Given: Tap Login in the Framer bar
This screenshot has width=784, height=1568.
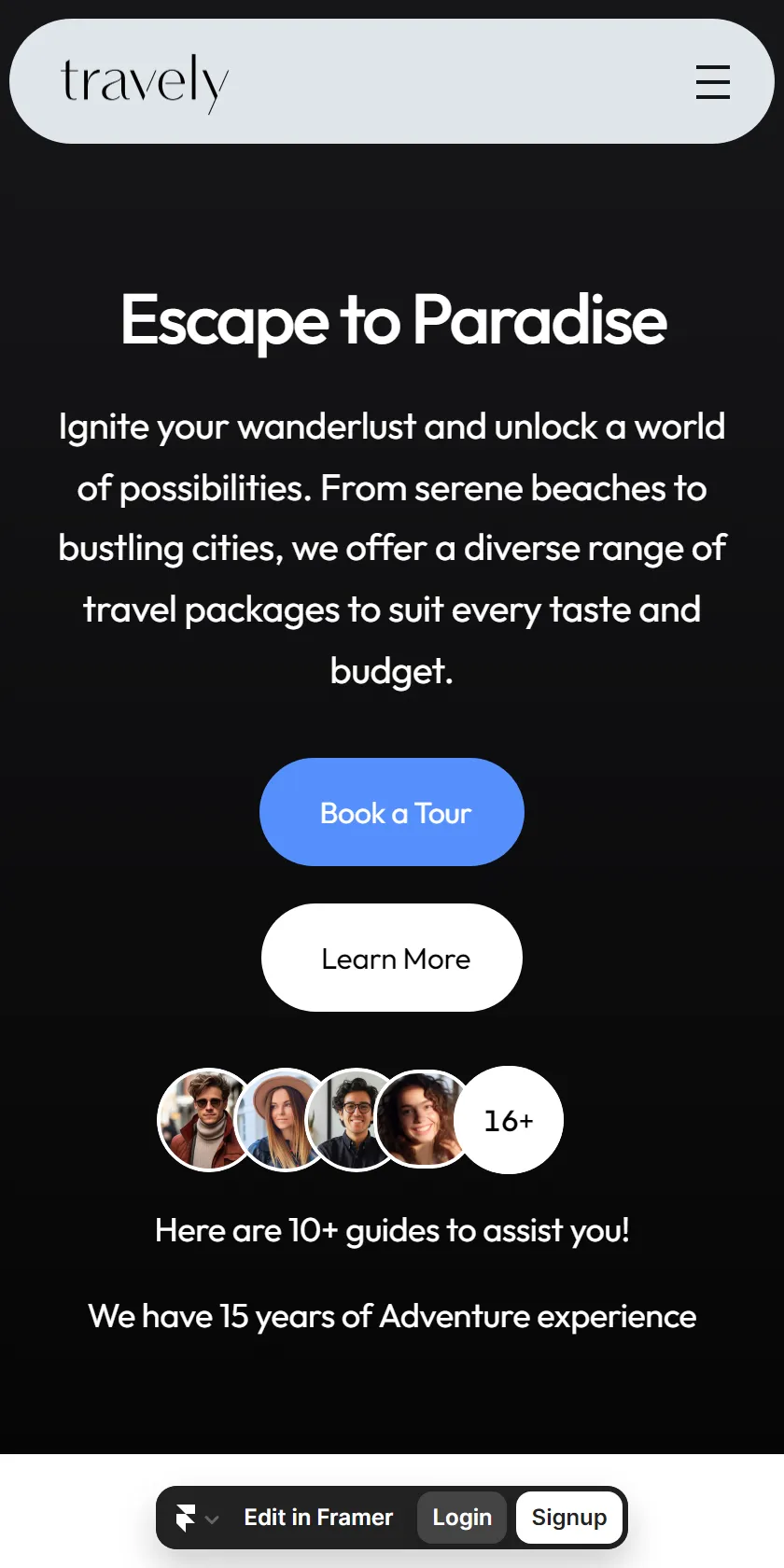Looking at the screenshot, I should point(462,1518).
